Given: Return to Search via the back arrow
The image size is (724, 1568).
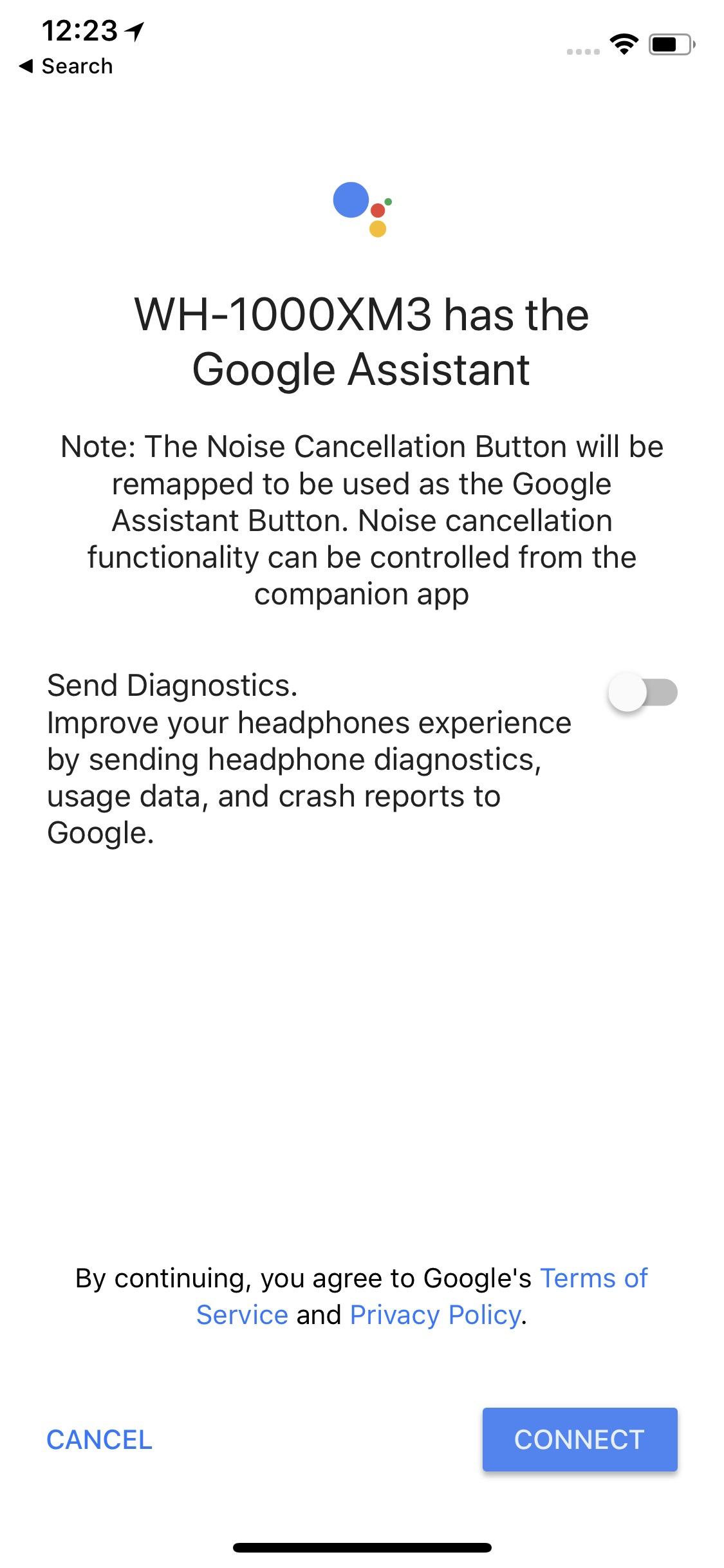Looking at the screenshot, I should (66, 66).
